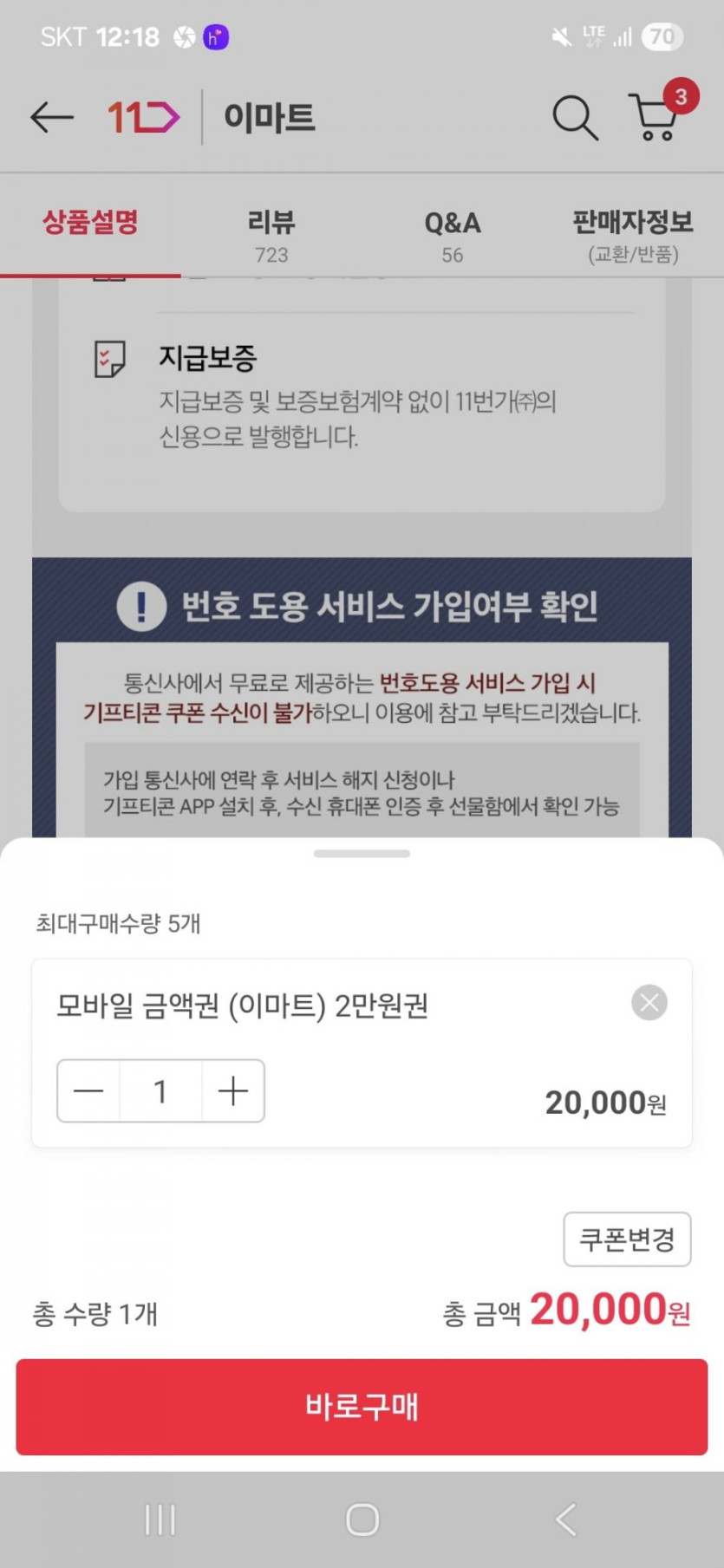Go back with the top-left arrow

point(52,117)
